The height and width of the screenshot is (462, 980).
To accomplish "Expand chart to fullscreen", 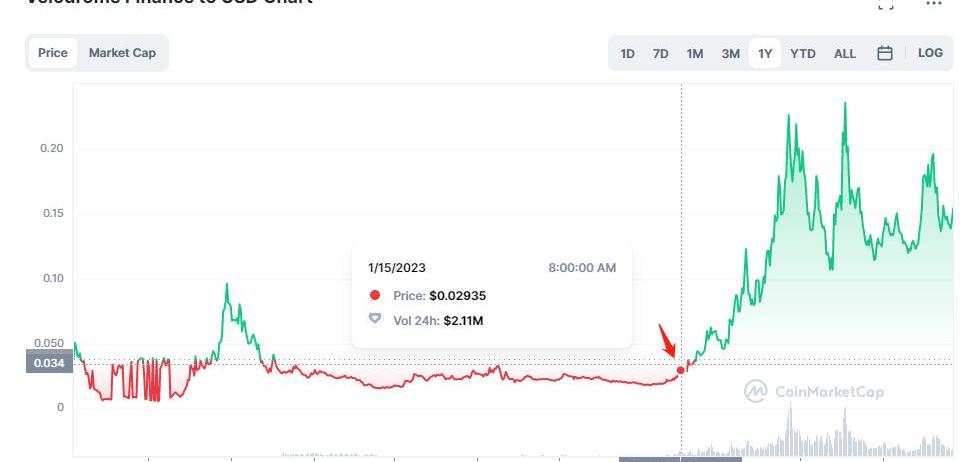I will point(886,4).
